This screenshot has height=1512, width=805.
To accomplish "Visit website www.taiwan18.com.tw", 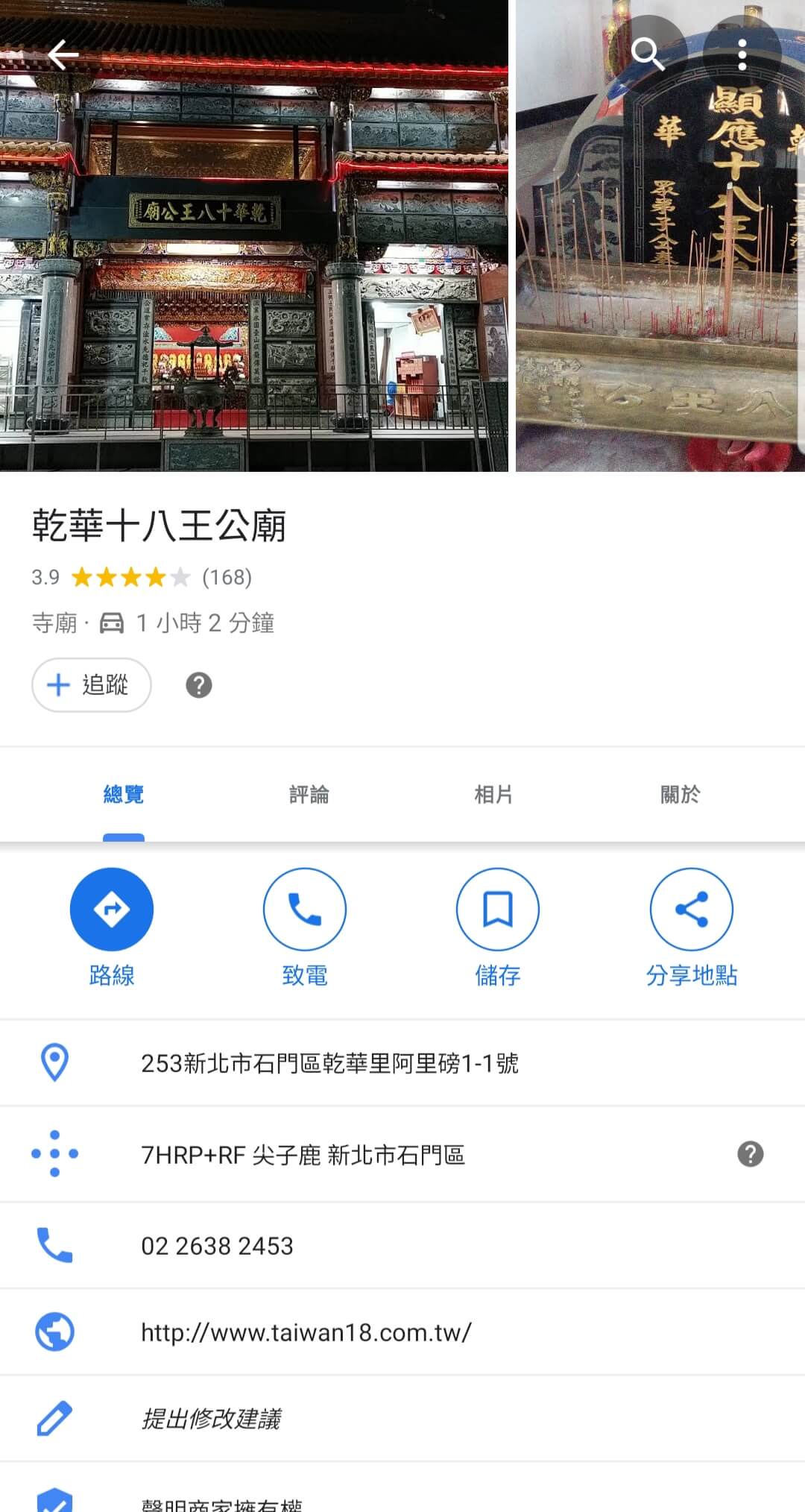I will [306, 1332].
